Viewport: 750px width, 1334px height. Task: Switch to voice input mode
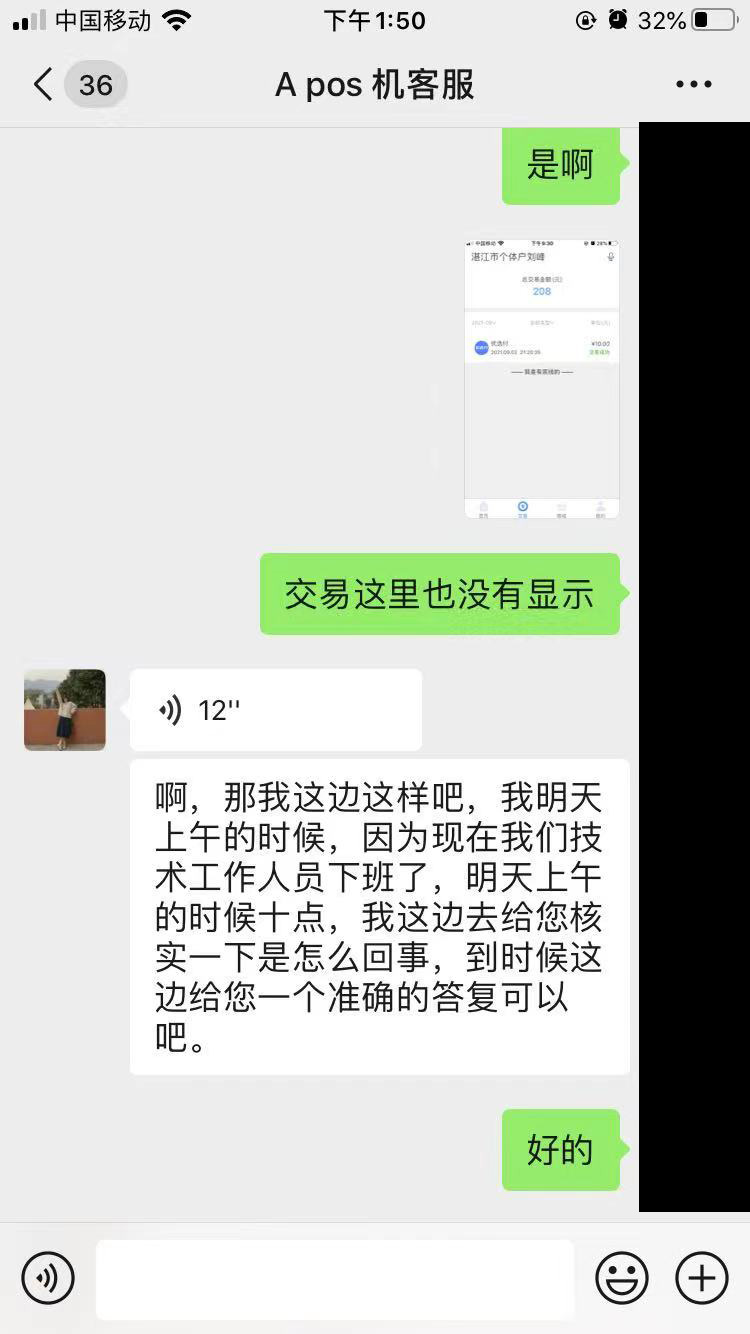(x=48, y=1278)
